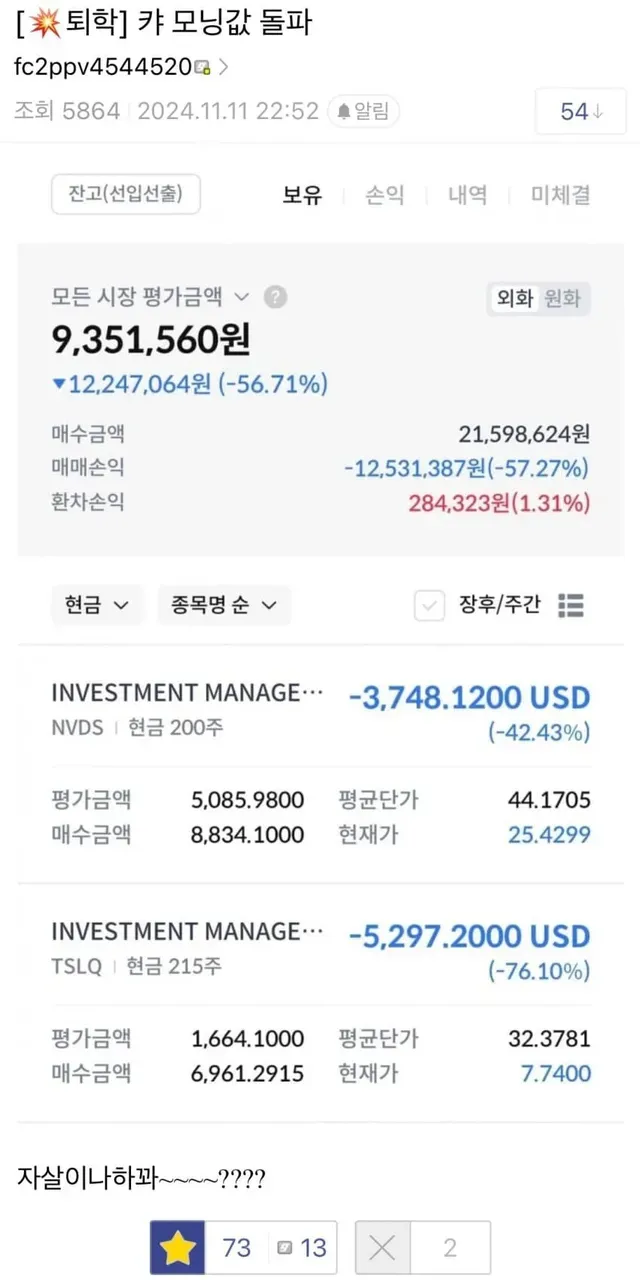Viewport: 640px width, 1280px height.
Task: Open author fc2ppv4544520's profile
Action: (103, 67)
